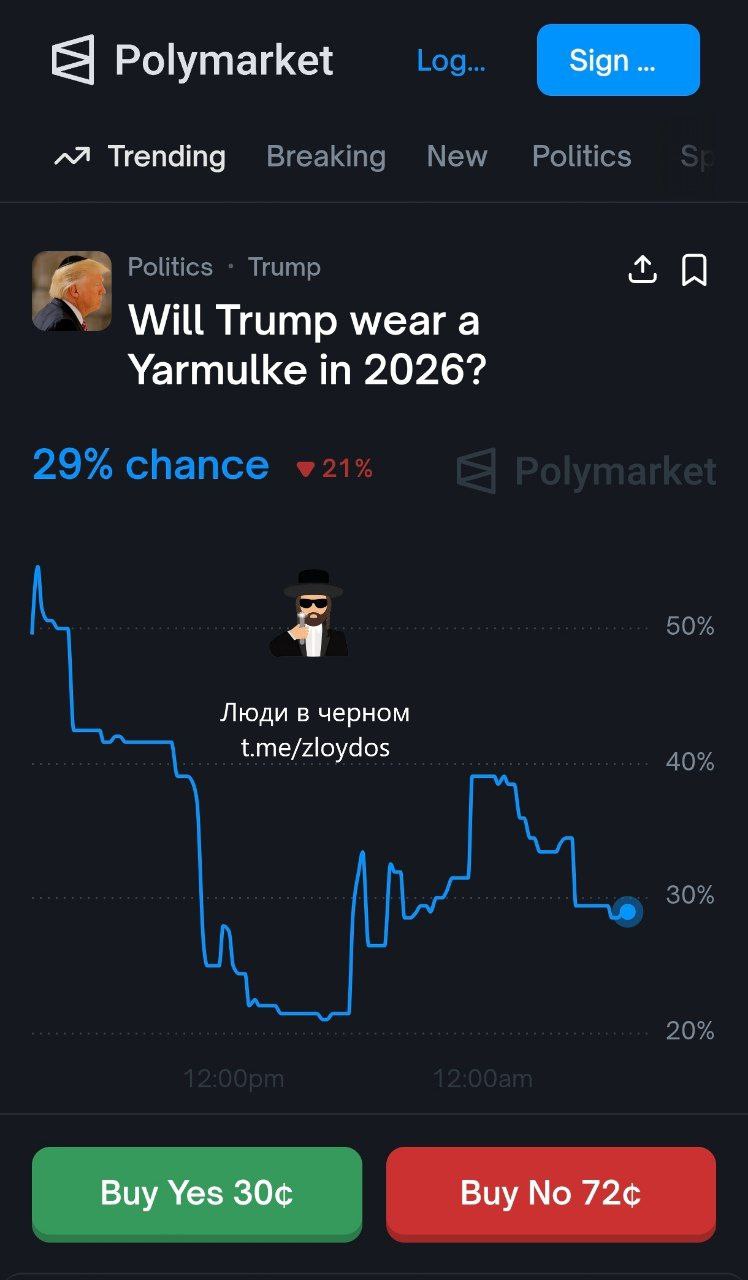
Task: Share this Yarmulke market
Action: click(x=642, y=269)
